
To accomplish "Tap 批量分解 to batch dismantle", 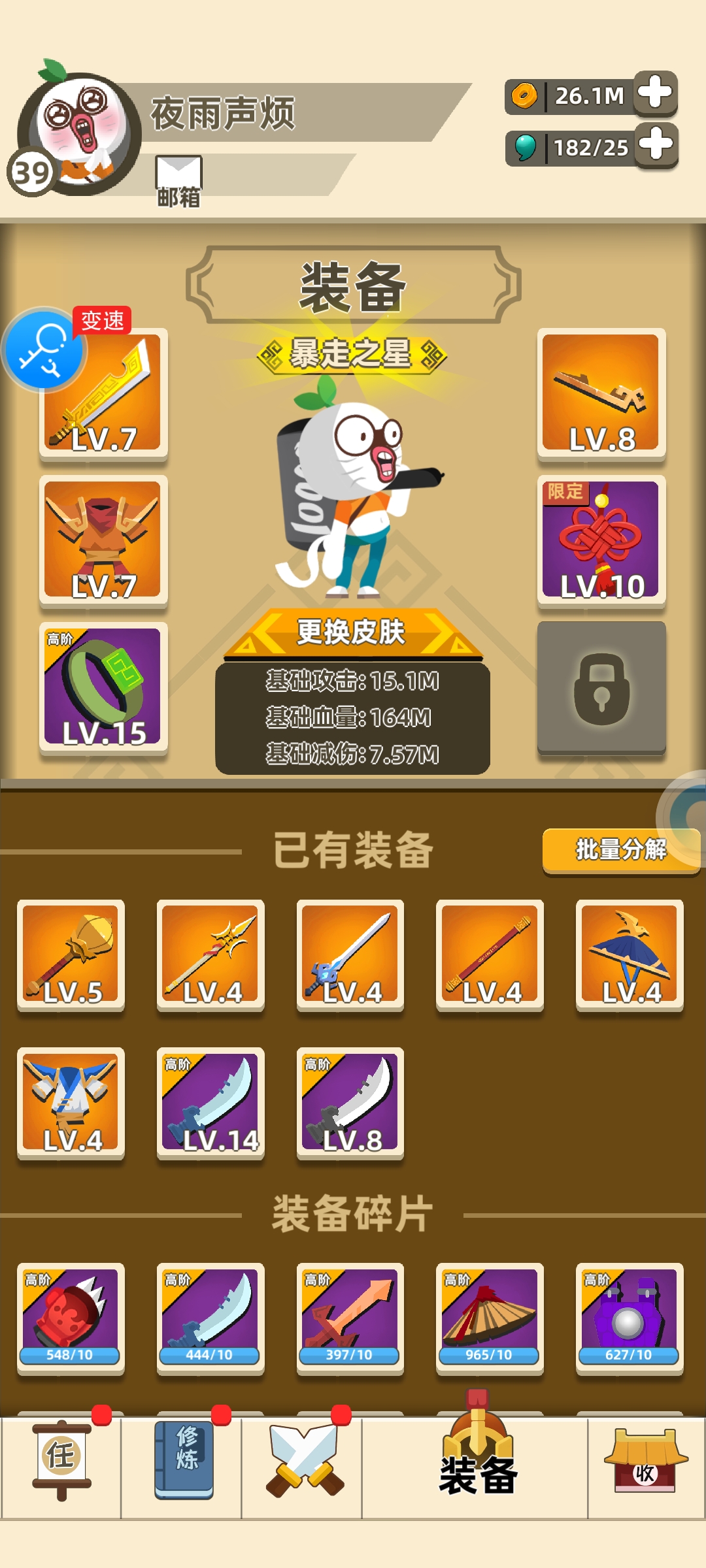I will coord(620,849).
